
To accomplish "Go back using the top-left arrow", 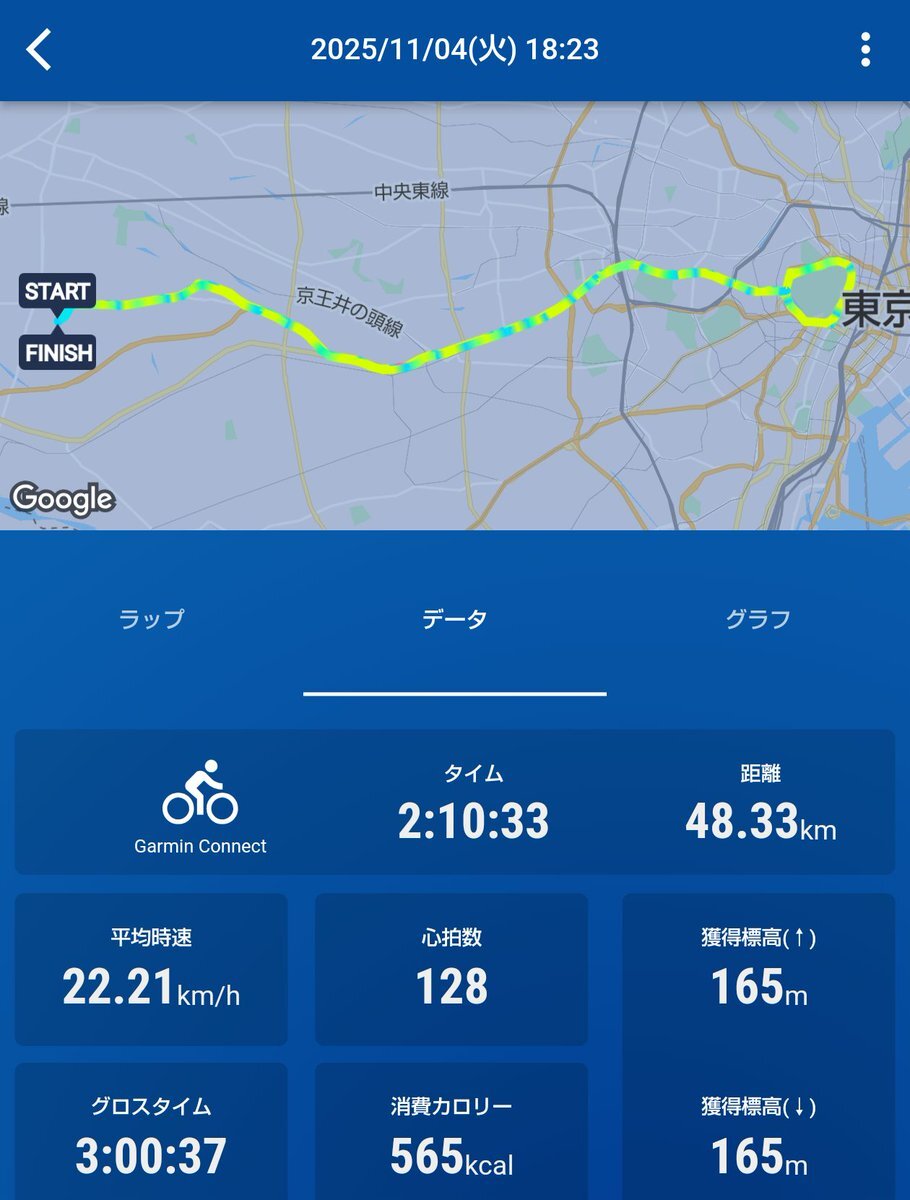I will (x=40, y=50).
